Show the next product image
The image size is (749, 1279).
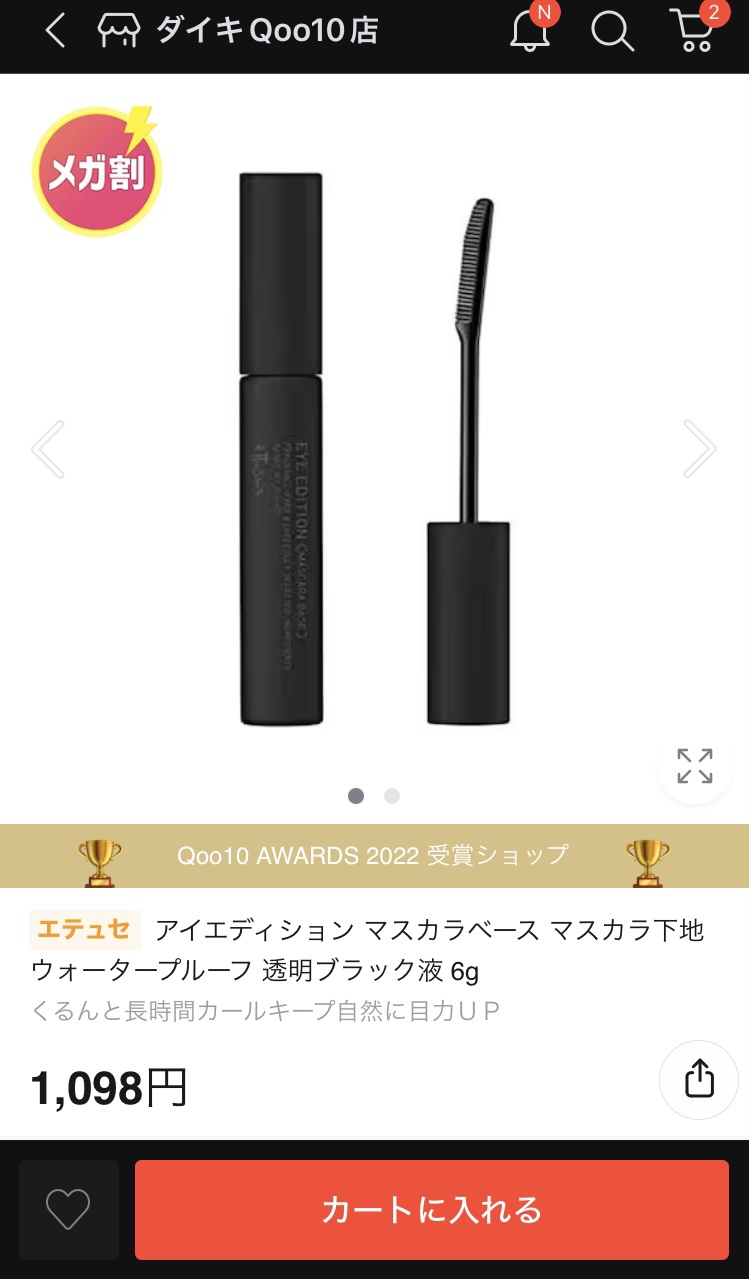[699, 448]
